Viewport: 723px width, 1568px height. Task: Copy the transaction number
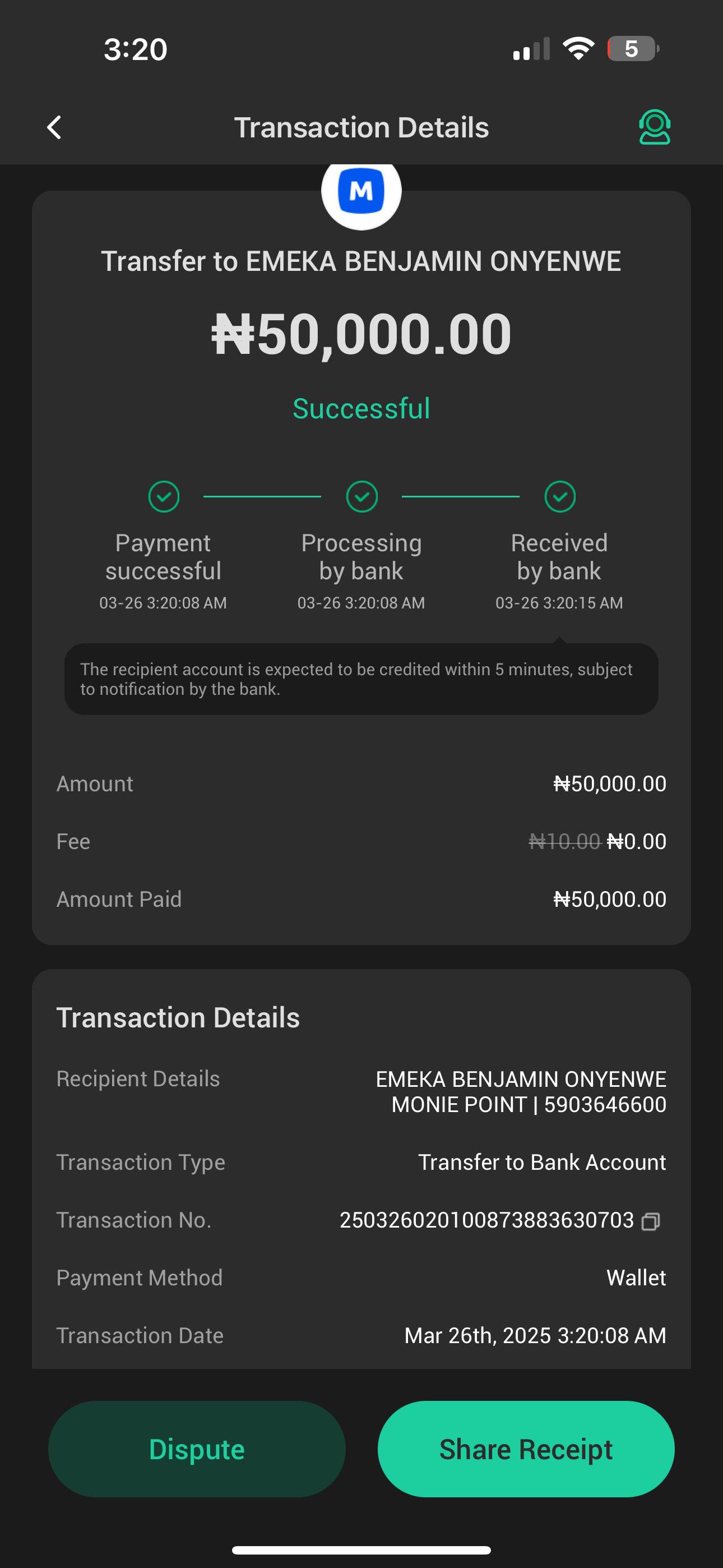tap(651, 1221)
